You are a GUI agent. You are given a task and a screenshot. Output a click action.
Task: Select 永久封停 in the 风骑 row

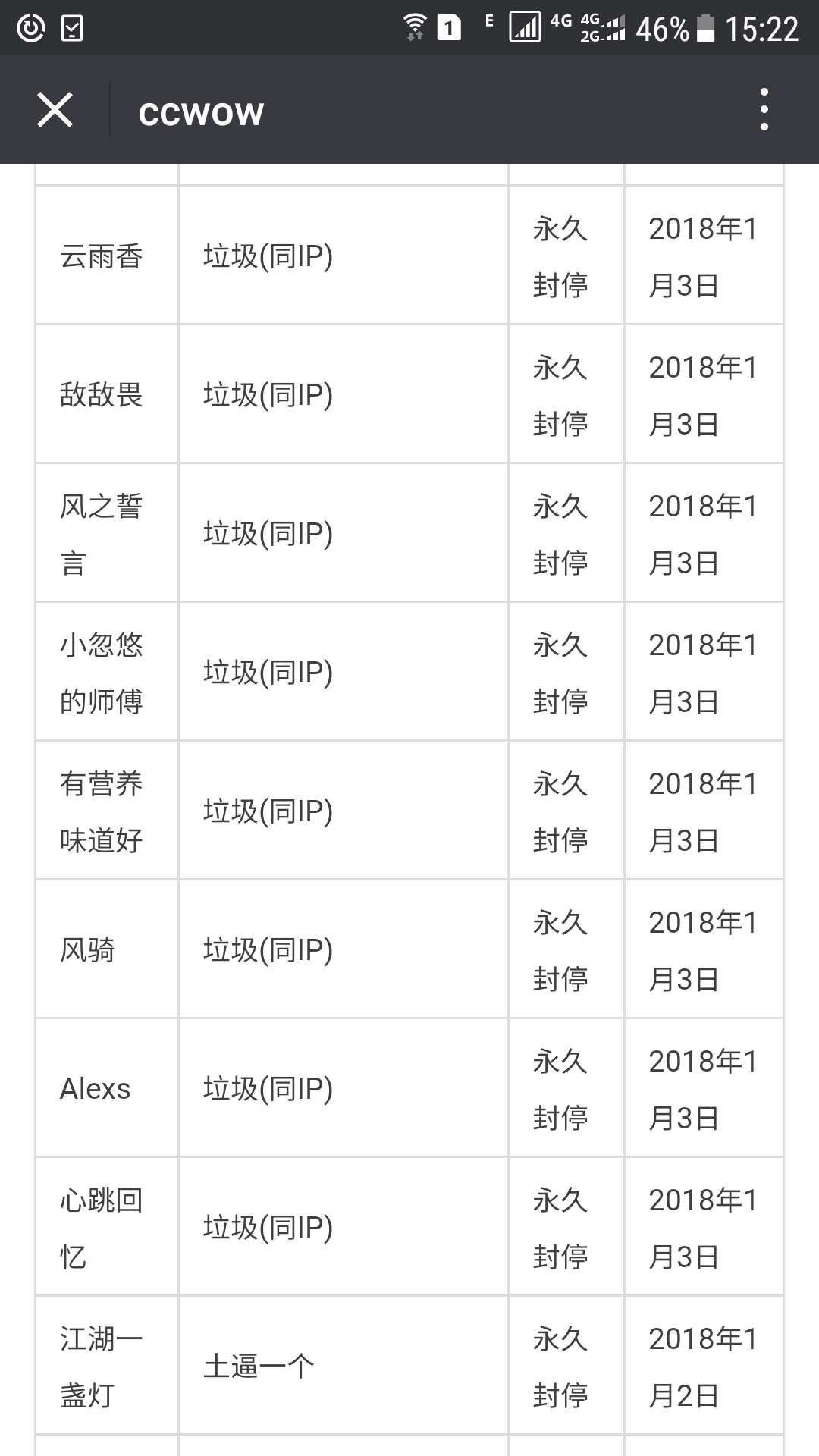coord(560,950)
